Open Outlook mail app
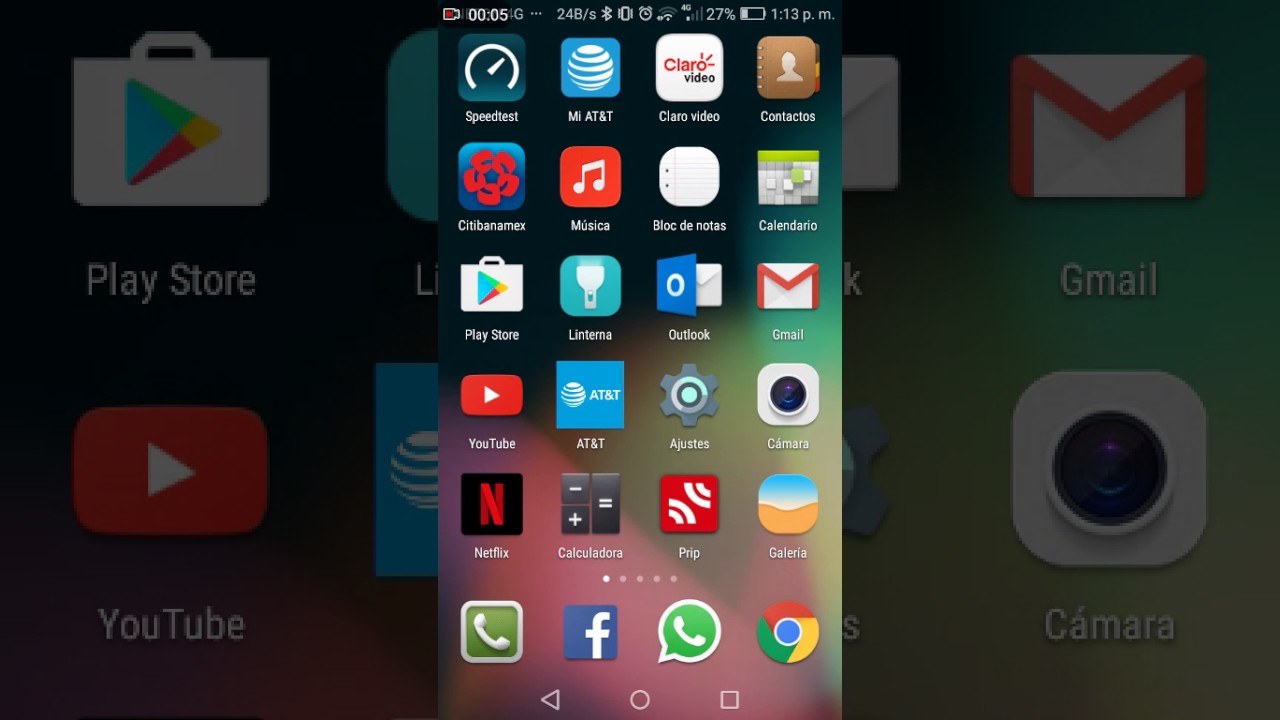Screen dimensions: 1280x720 689,286
